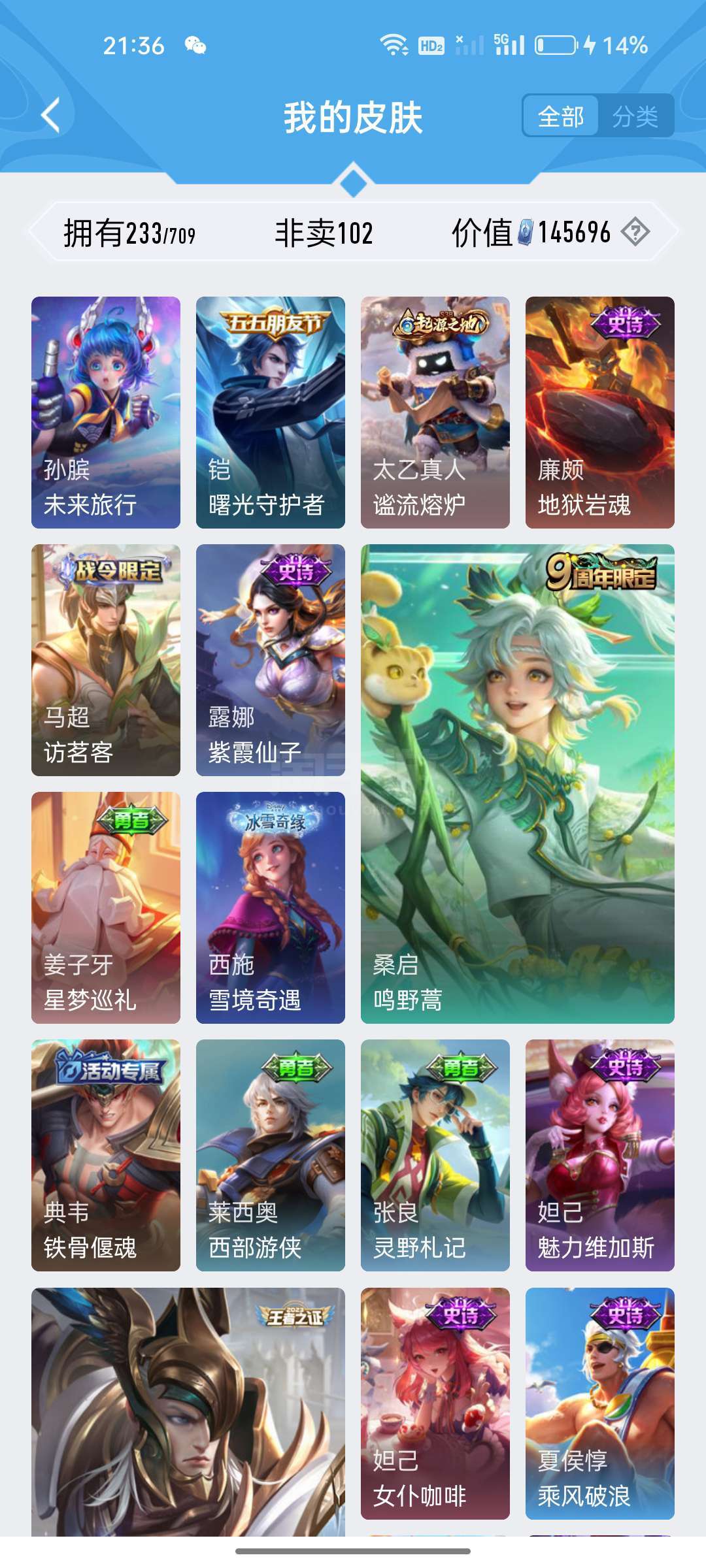
Task: View 姜子牙 星梦巡礼 skin
Action: [106, 907]
